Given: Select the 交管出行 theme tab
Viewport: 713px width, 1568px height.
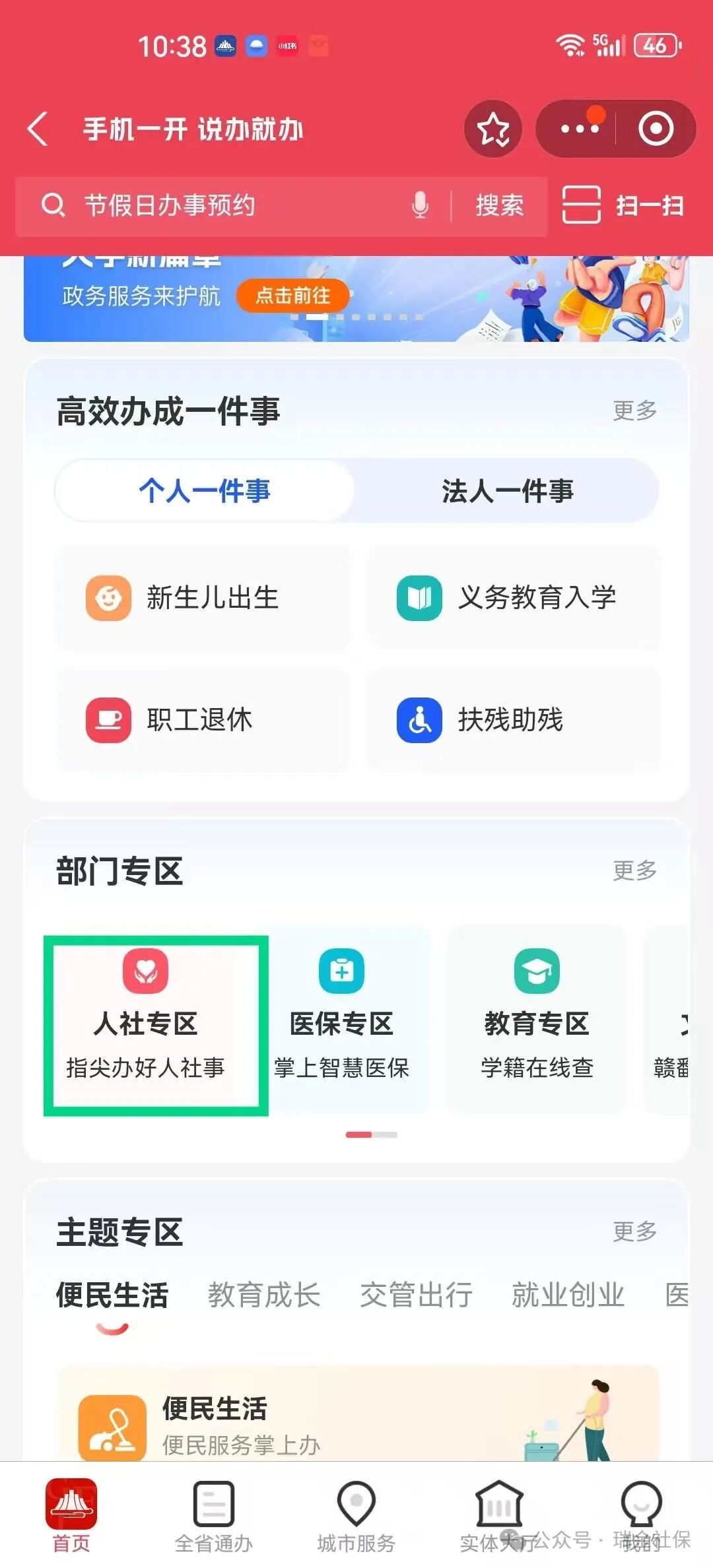Looking at the screenshot, I should tap(416, 1295).
